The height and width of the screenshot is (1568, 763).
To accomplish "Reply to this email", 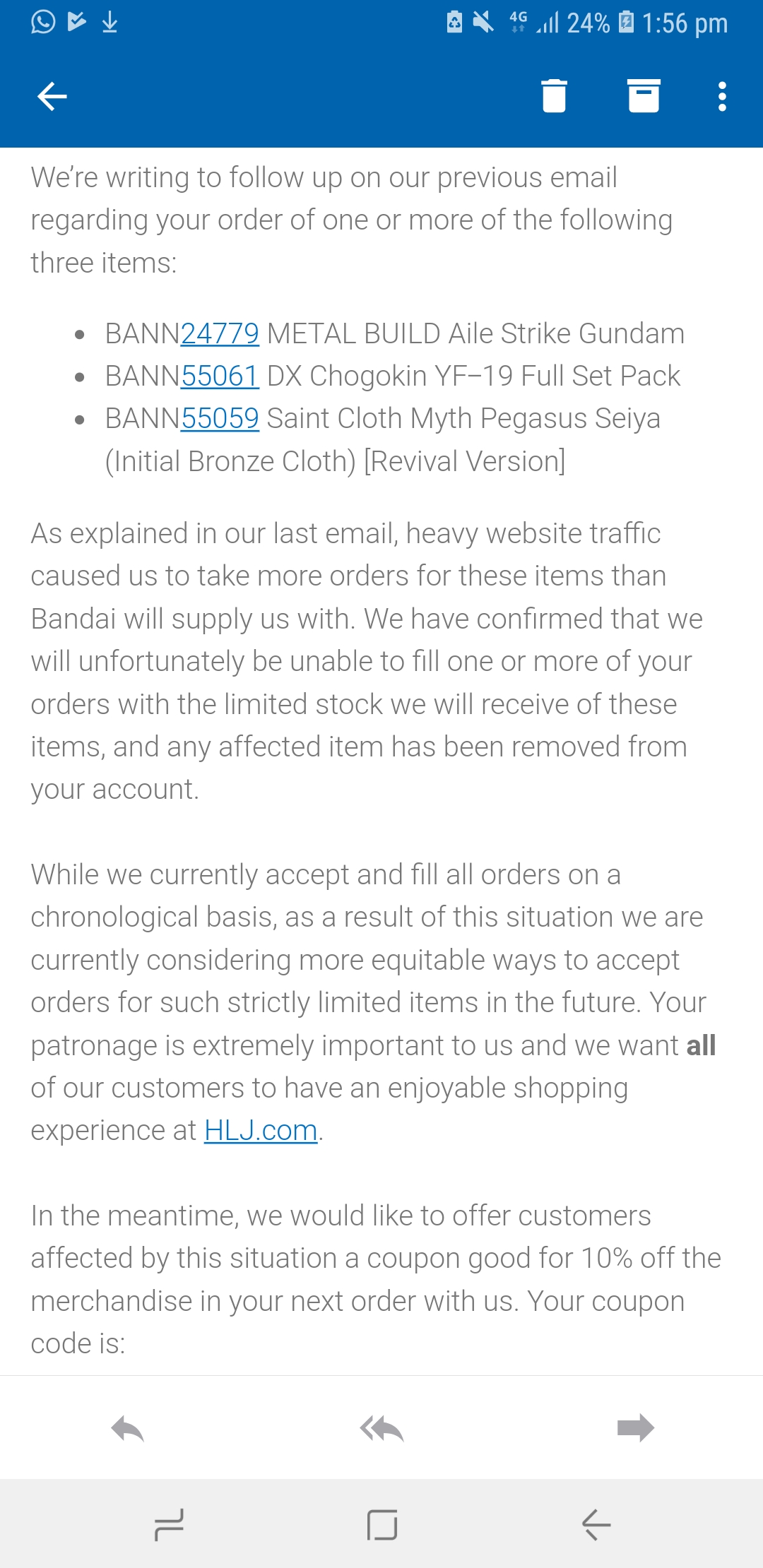I will [128, 1428].
